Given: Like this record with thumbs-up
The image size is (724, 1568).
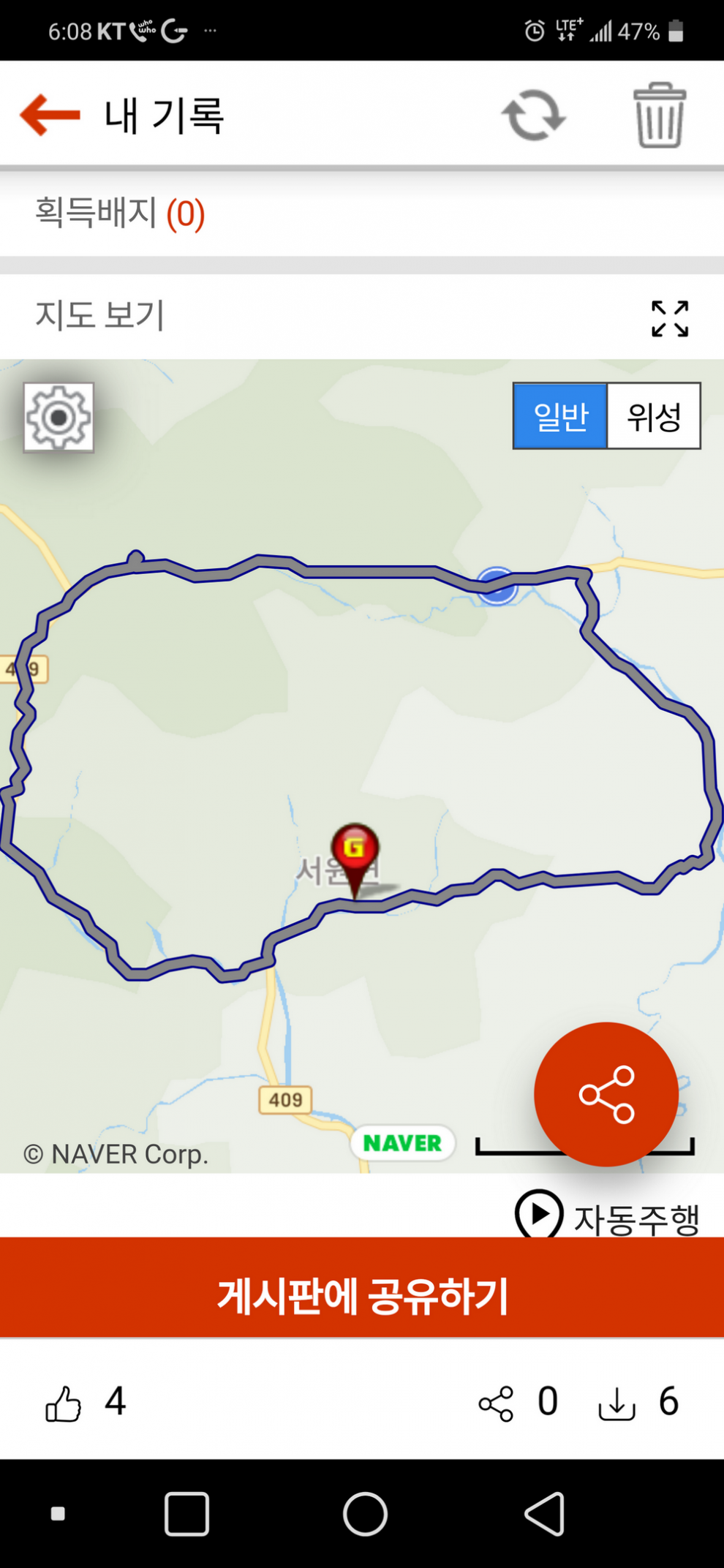Looking at the screenshot, I should click(64, 1403).
